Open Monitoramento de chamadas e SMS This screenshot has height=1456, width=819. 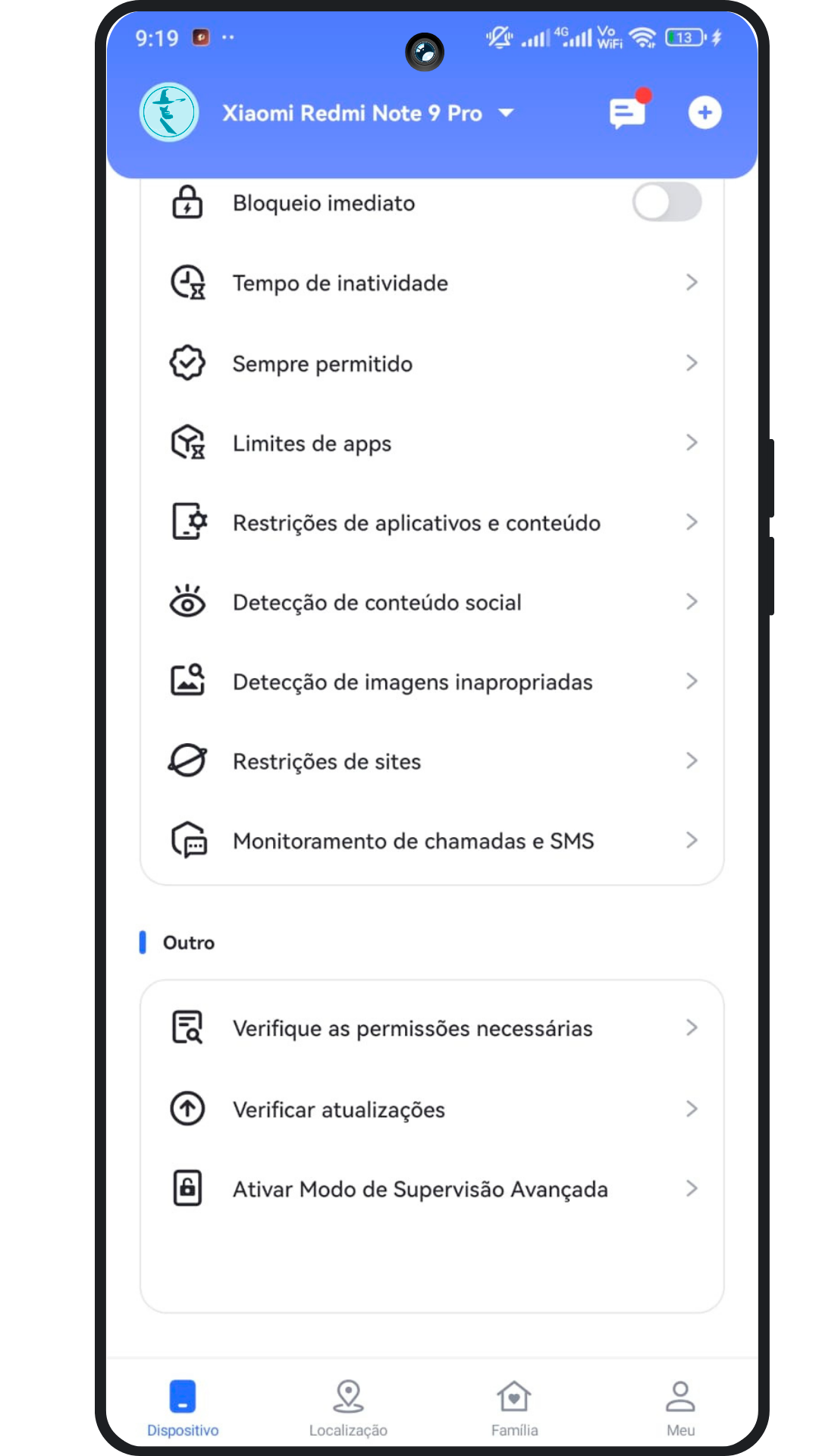432,841
